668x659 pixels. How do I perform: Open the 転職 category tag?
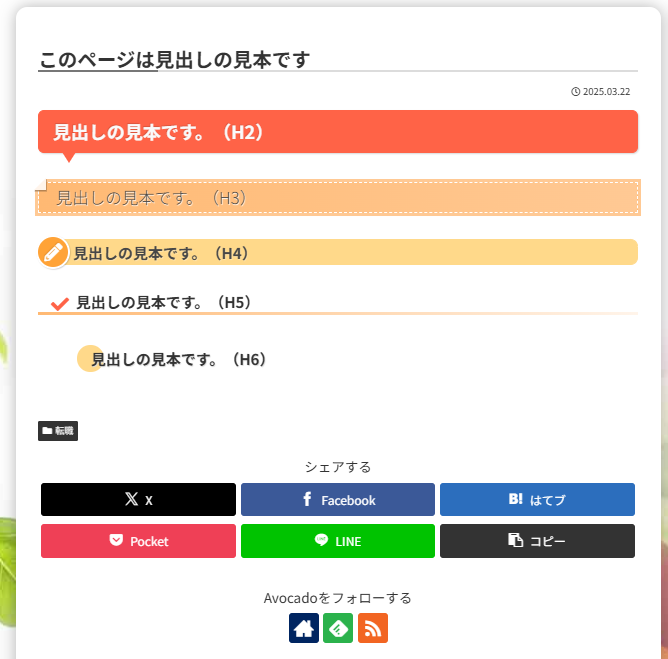(58, 431)
